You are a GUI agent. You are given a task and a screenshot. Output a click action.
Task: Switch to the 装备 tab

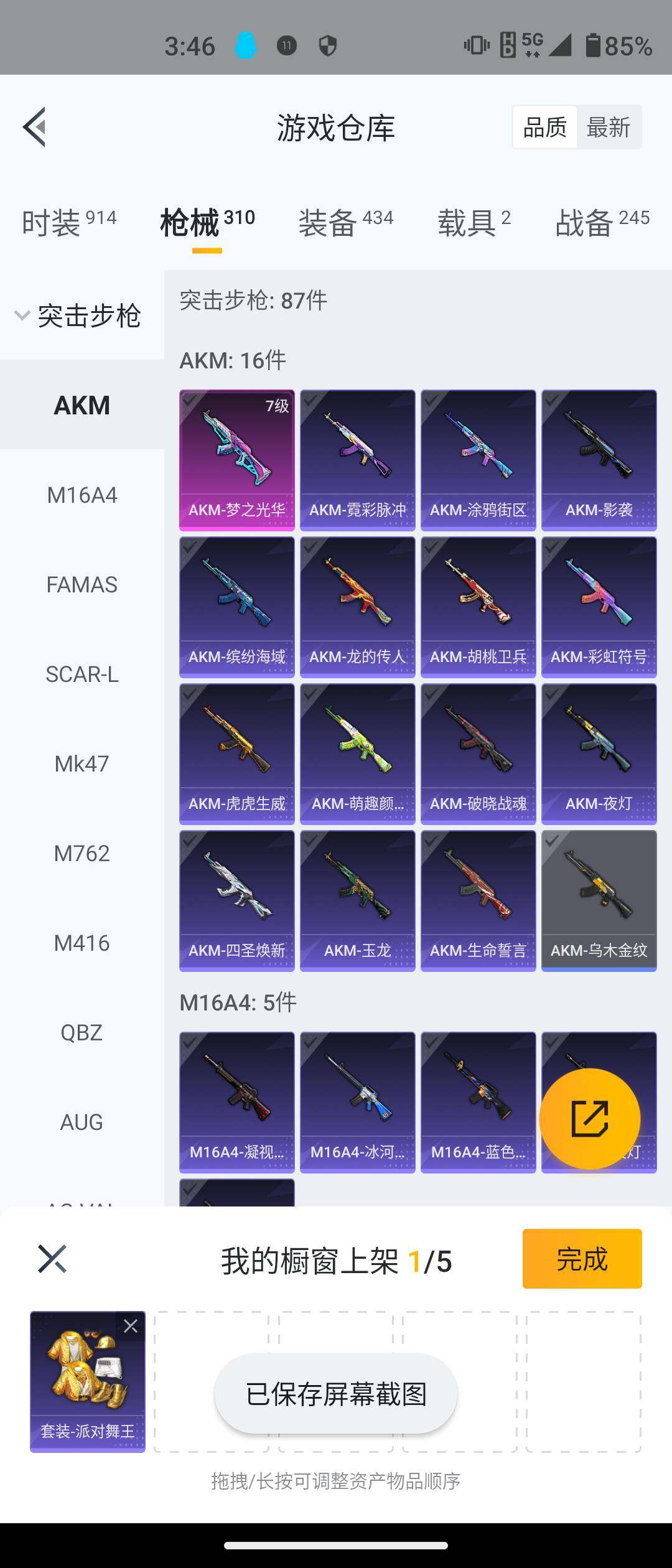(345, 222)
